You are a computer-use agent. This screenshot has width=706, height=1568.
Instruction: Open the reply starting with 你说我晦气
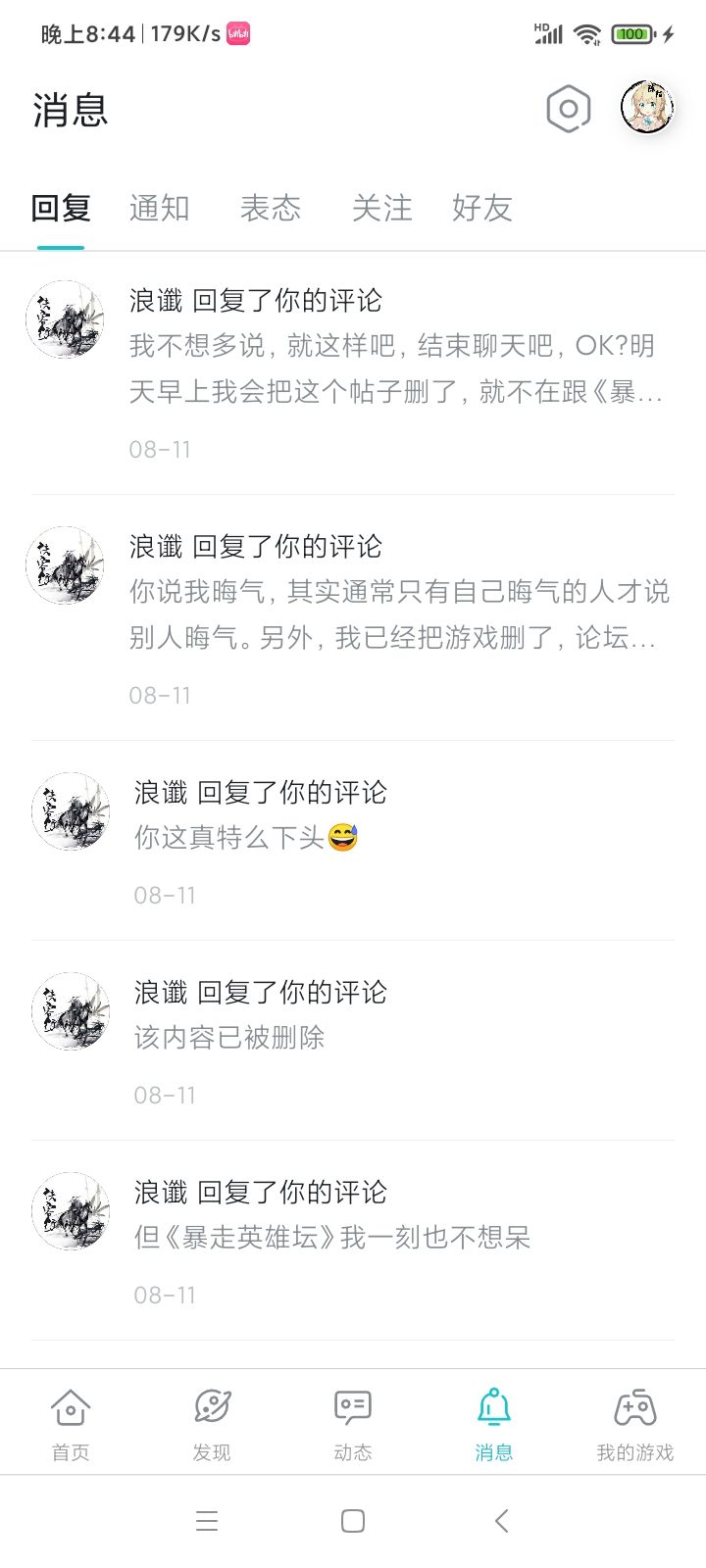click(x=353, y=617)
